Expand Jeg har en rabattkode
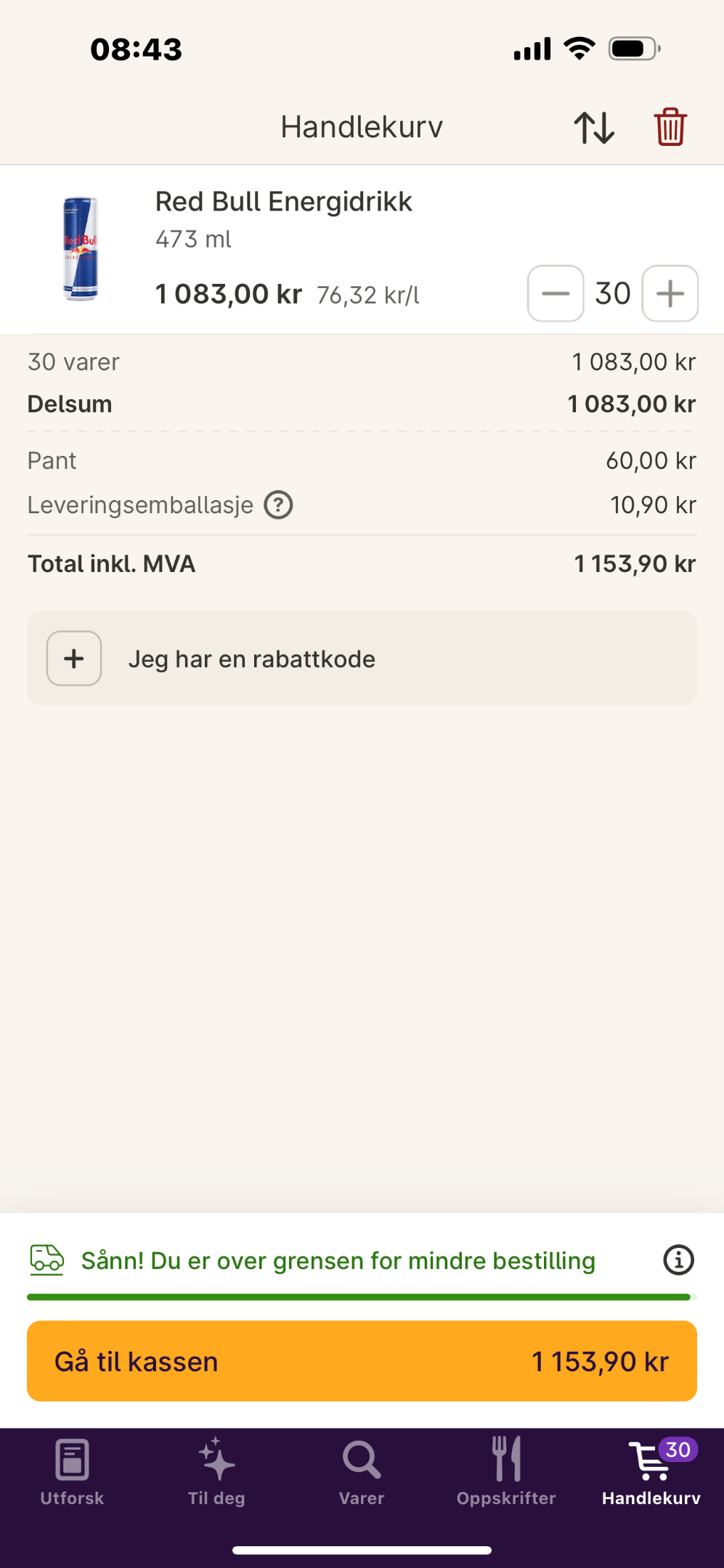724x1568 pixels. [362, 658]
